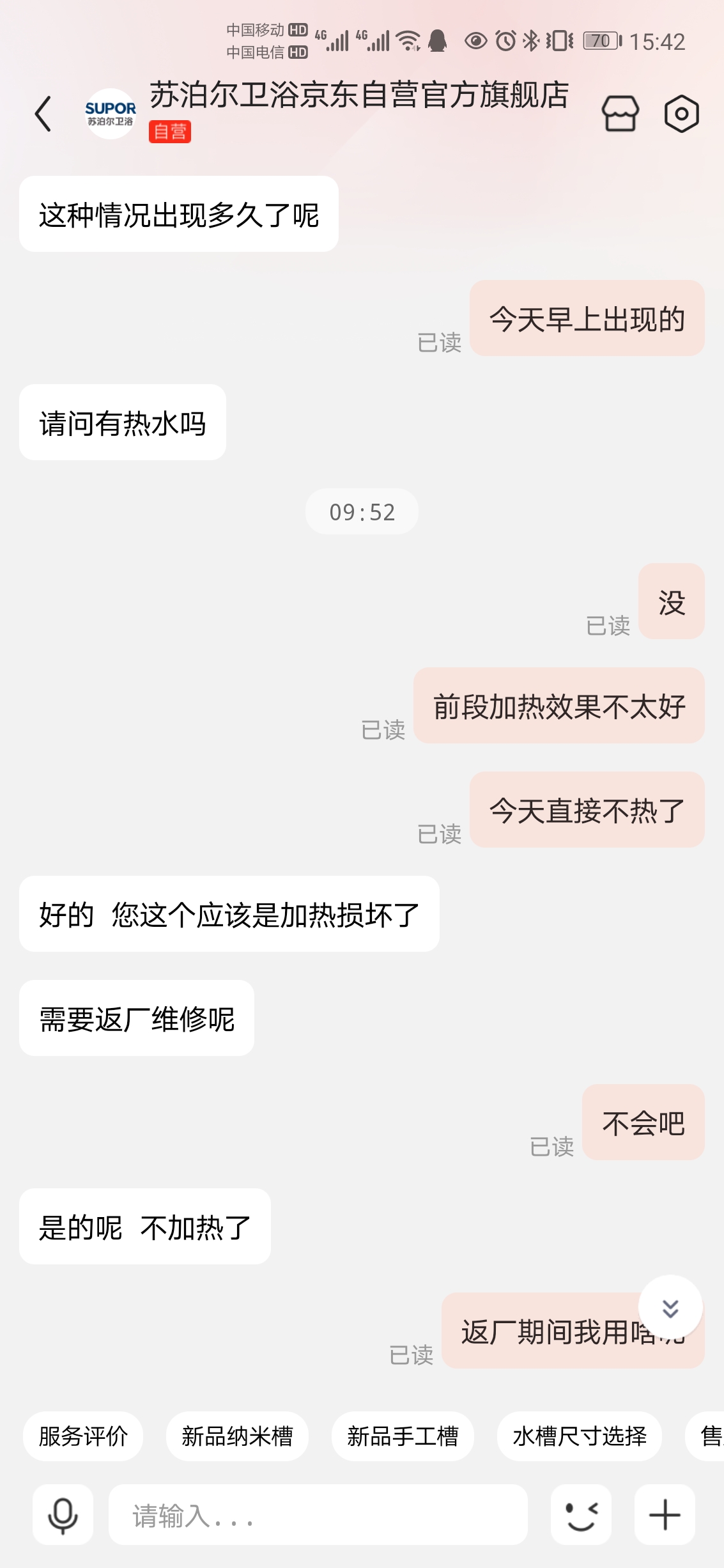Jump to latest messages with double-chevron button
The width and height of the screenshot is (724, 1568).
(670, 1308)
